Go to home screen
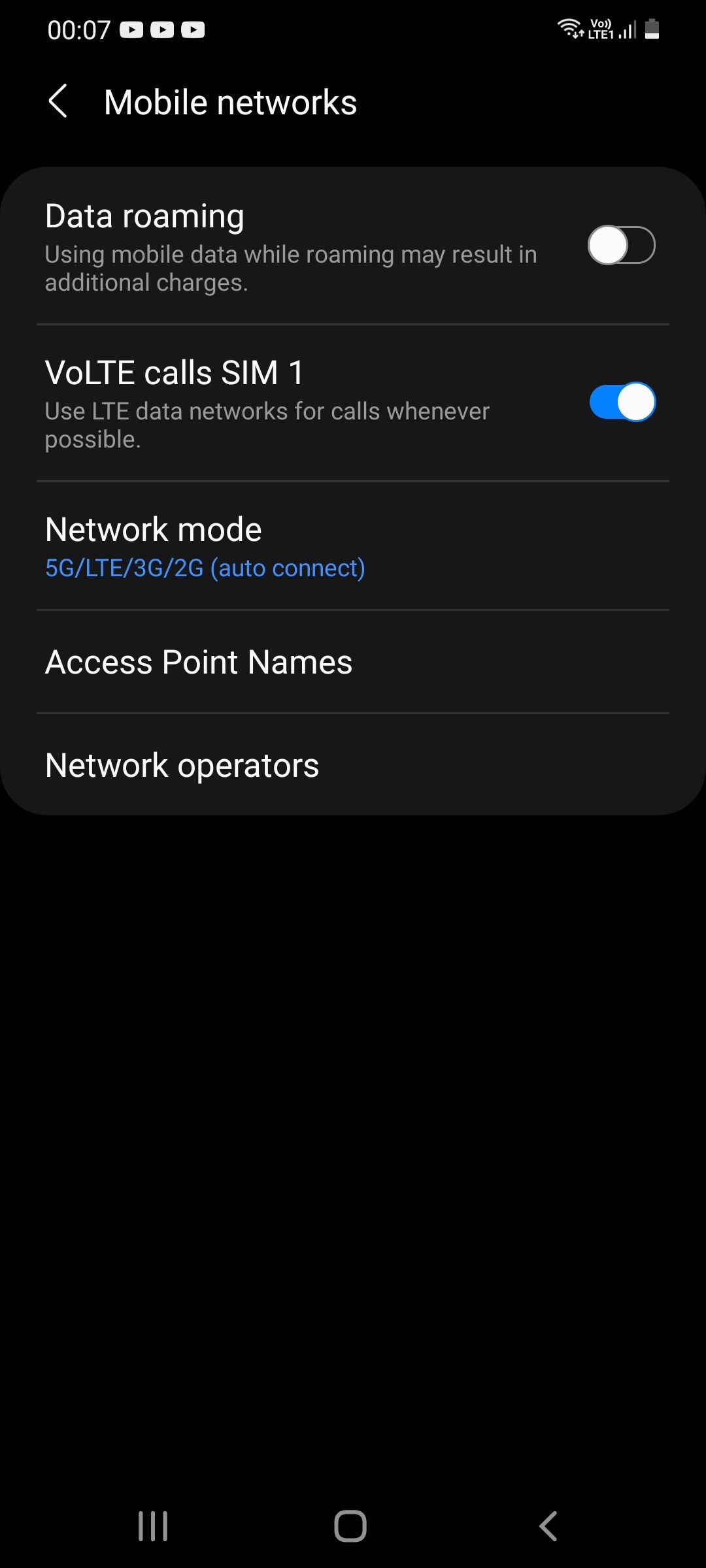The width and height of the screenshot is (706, 1568). pos(350,1526)
